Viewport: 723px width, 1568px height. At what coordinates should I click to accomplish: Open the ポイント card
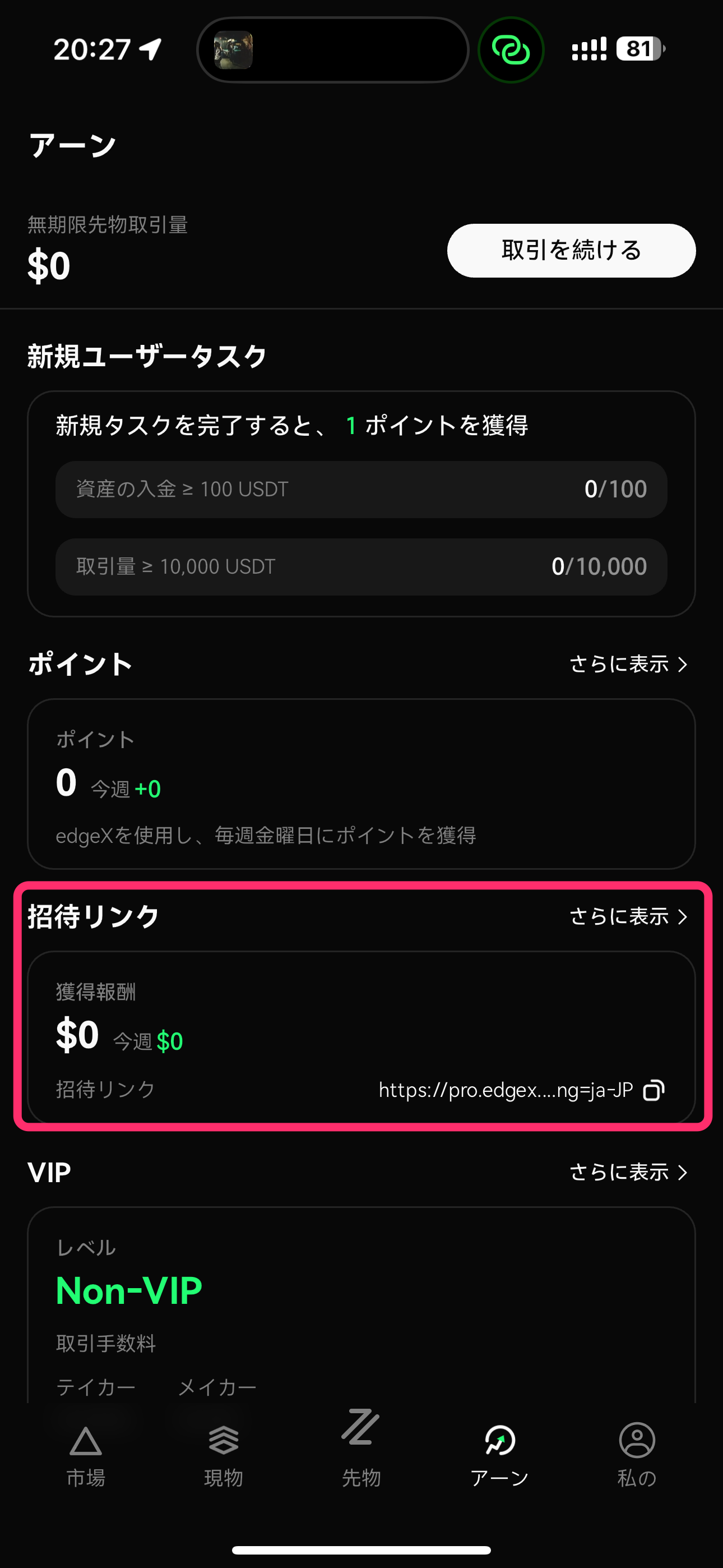(361, 783)
